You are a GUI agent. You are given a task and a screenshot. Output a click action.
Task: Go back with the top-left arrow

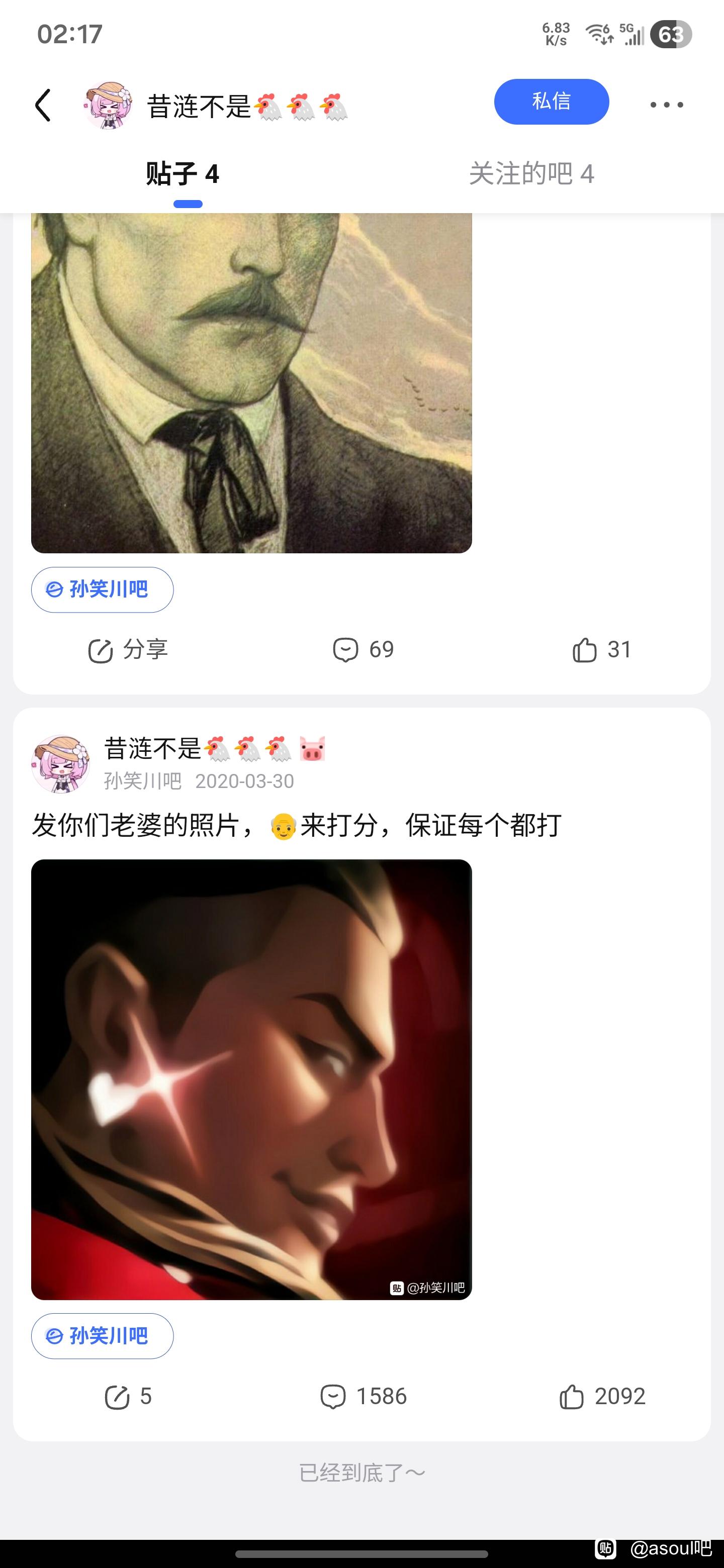point(43,106)
